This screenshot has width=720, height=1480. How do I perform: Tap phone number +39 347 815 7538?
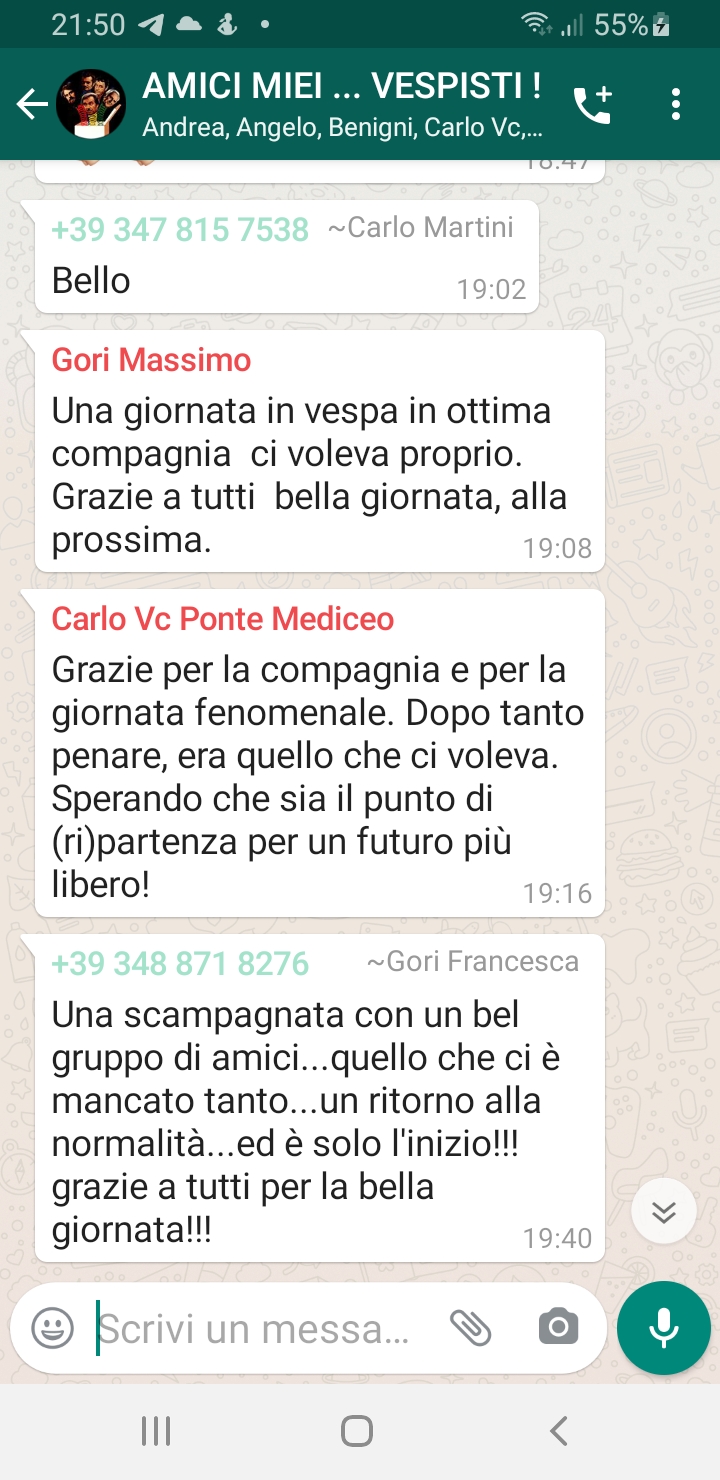tap(180, 230)
